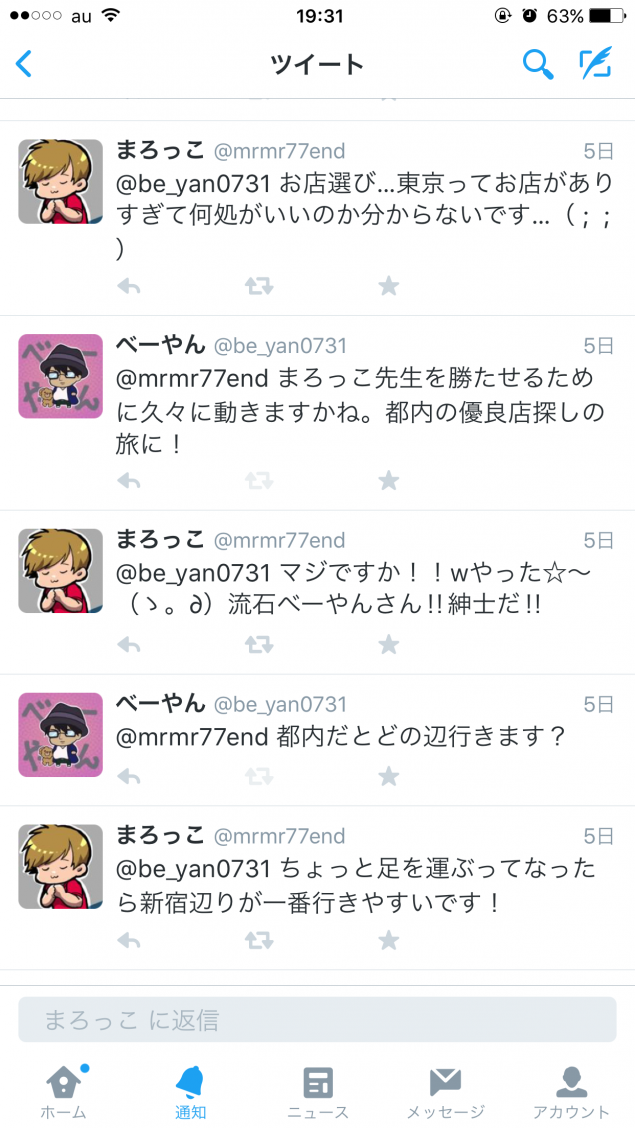Favorite the tweet mentioning 新宿辺り

tap(388, 940)
